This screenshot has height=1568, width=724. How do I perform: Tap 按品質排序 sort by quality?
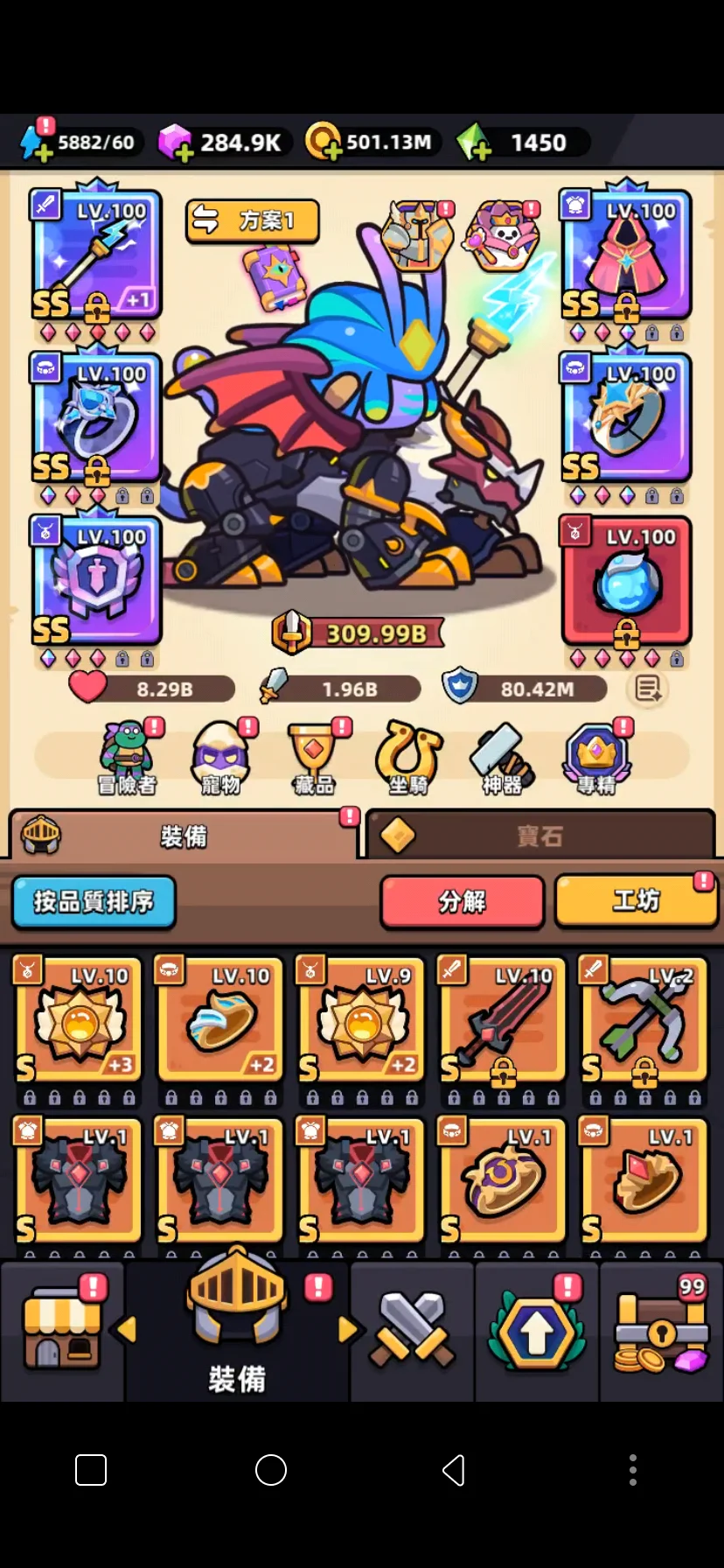tap(94, 901)
